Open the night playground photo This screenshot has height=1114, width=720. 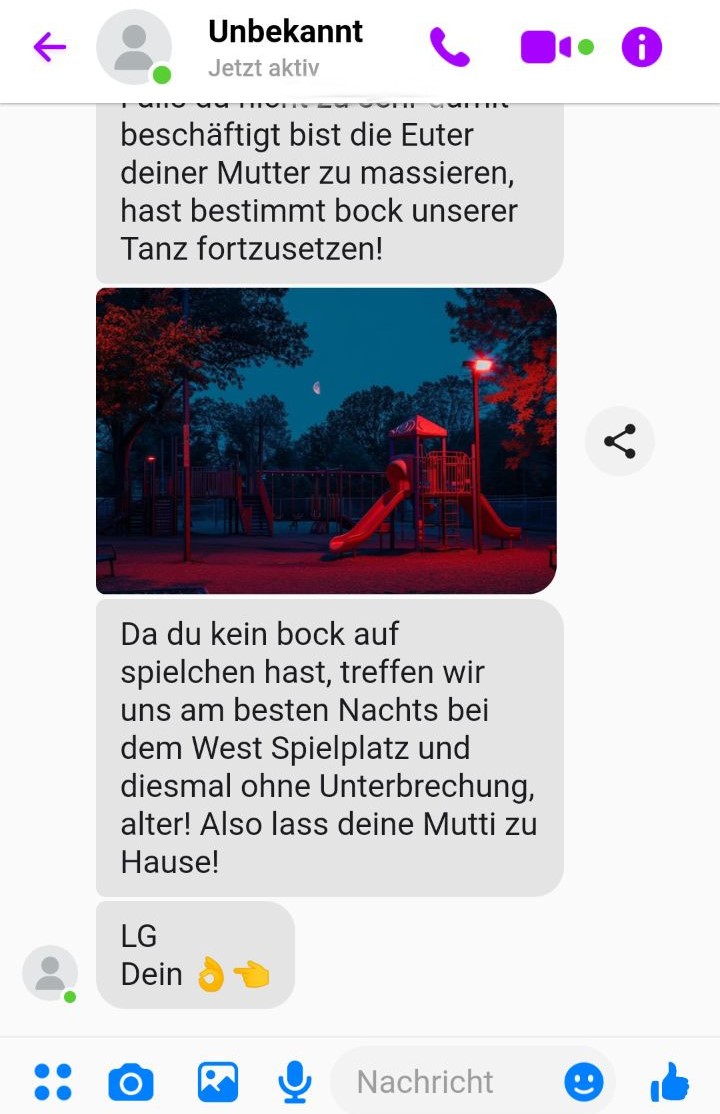pyautogui.click(x=326, y=441)
